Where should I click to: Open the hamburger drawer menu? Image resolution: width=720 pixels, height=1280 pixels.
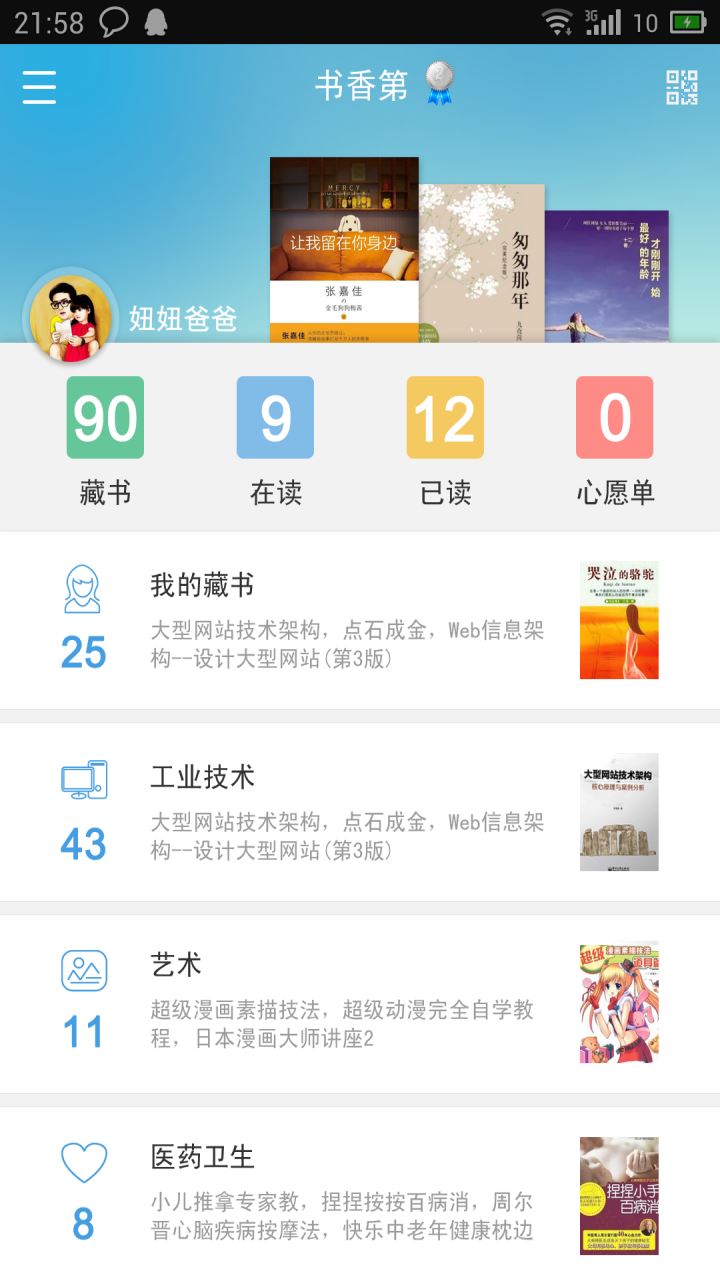tap(40, 87)
